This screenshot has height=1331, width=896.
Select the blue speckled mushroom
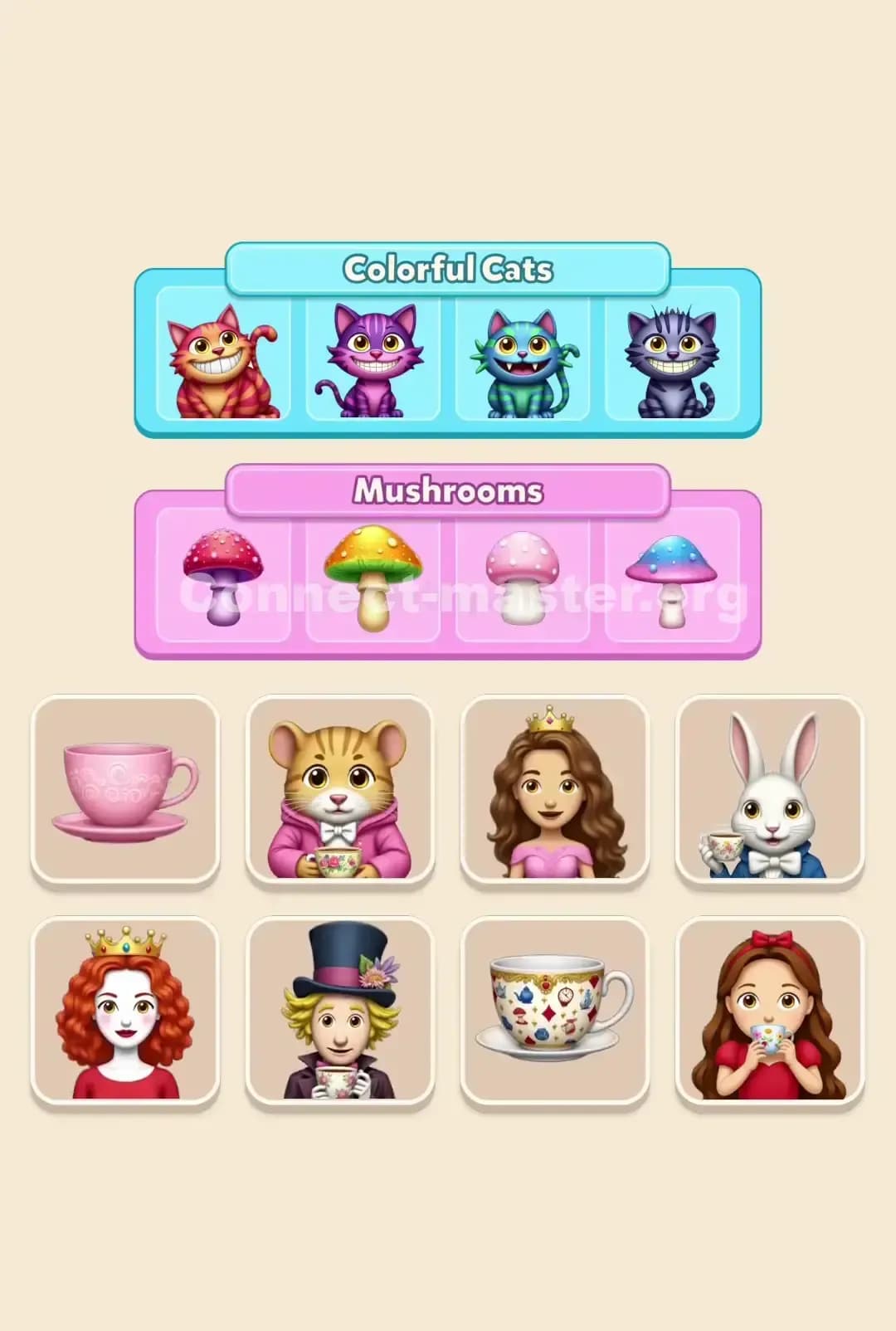(x=672, y=581)
